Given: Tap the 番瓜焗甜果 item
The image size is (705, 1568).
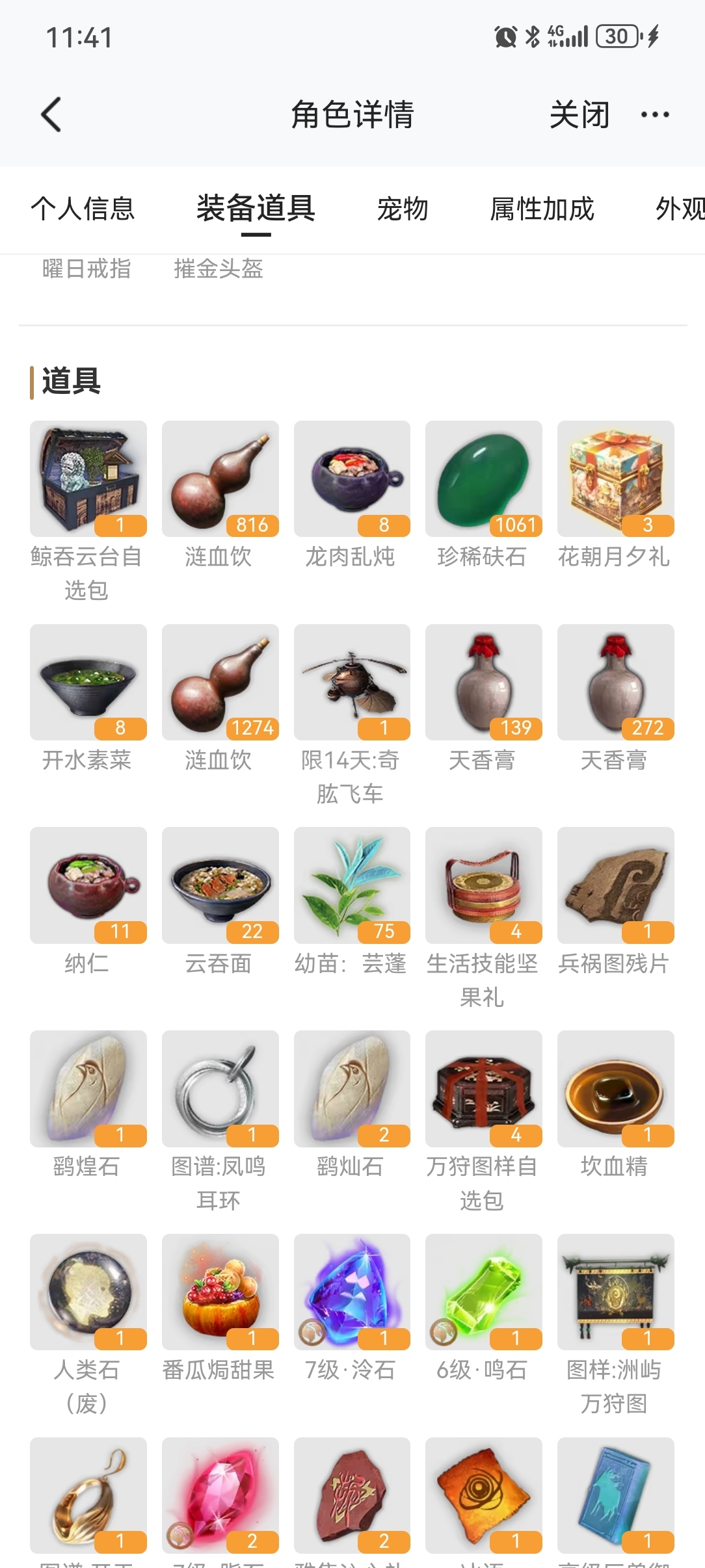Looking at the screenshot, I should (220, 1292).
